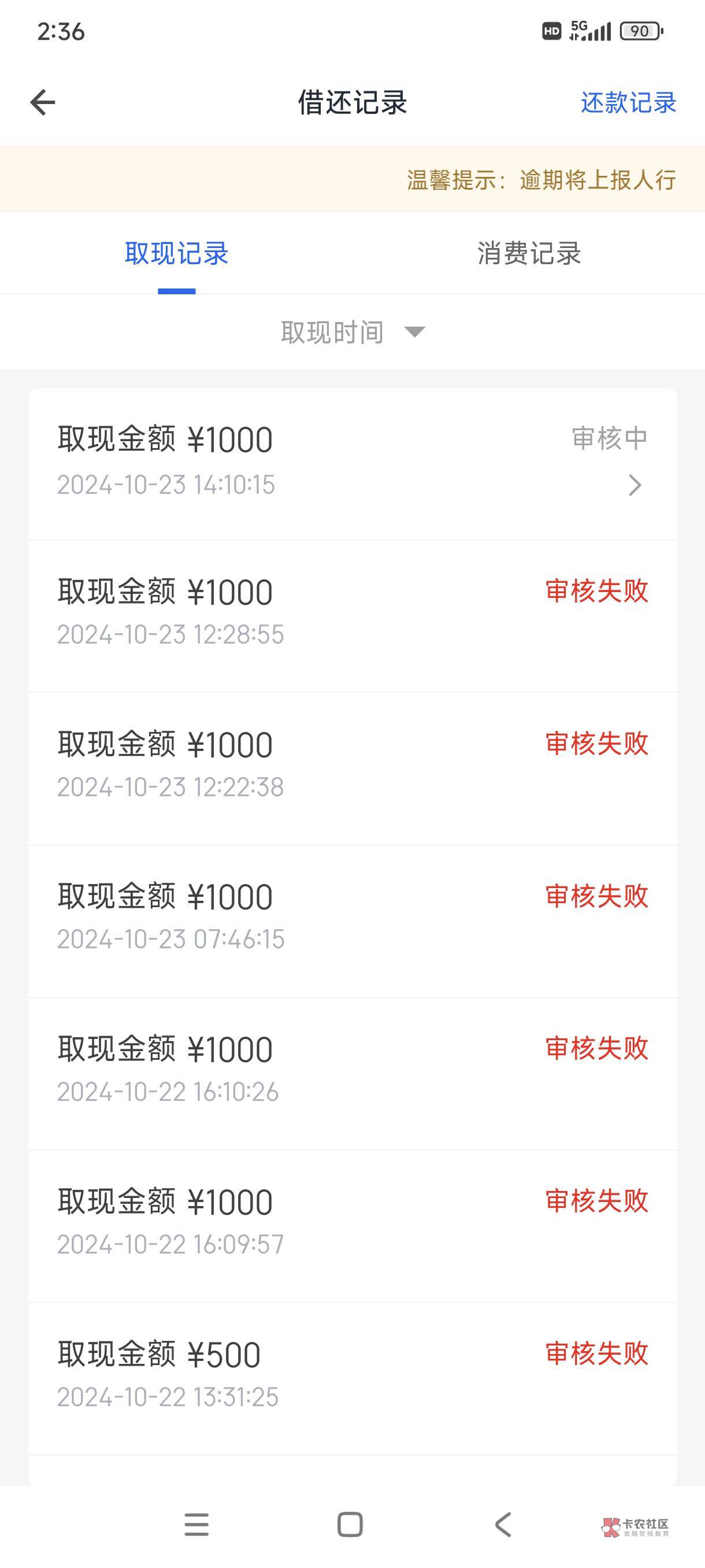Go back using the top-left arrow

point(43,102)
